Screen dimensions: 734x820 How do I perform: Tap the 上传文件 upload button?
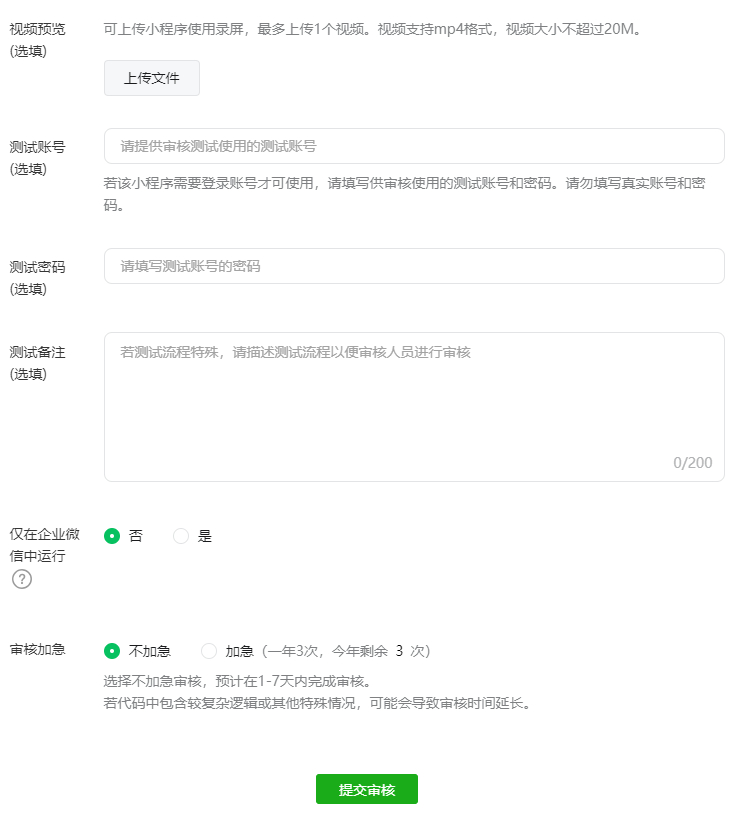point(152,78)
